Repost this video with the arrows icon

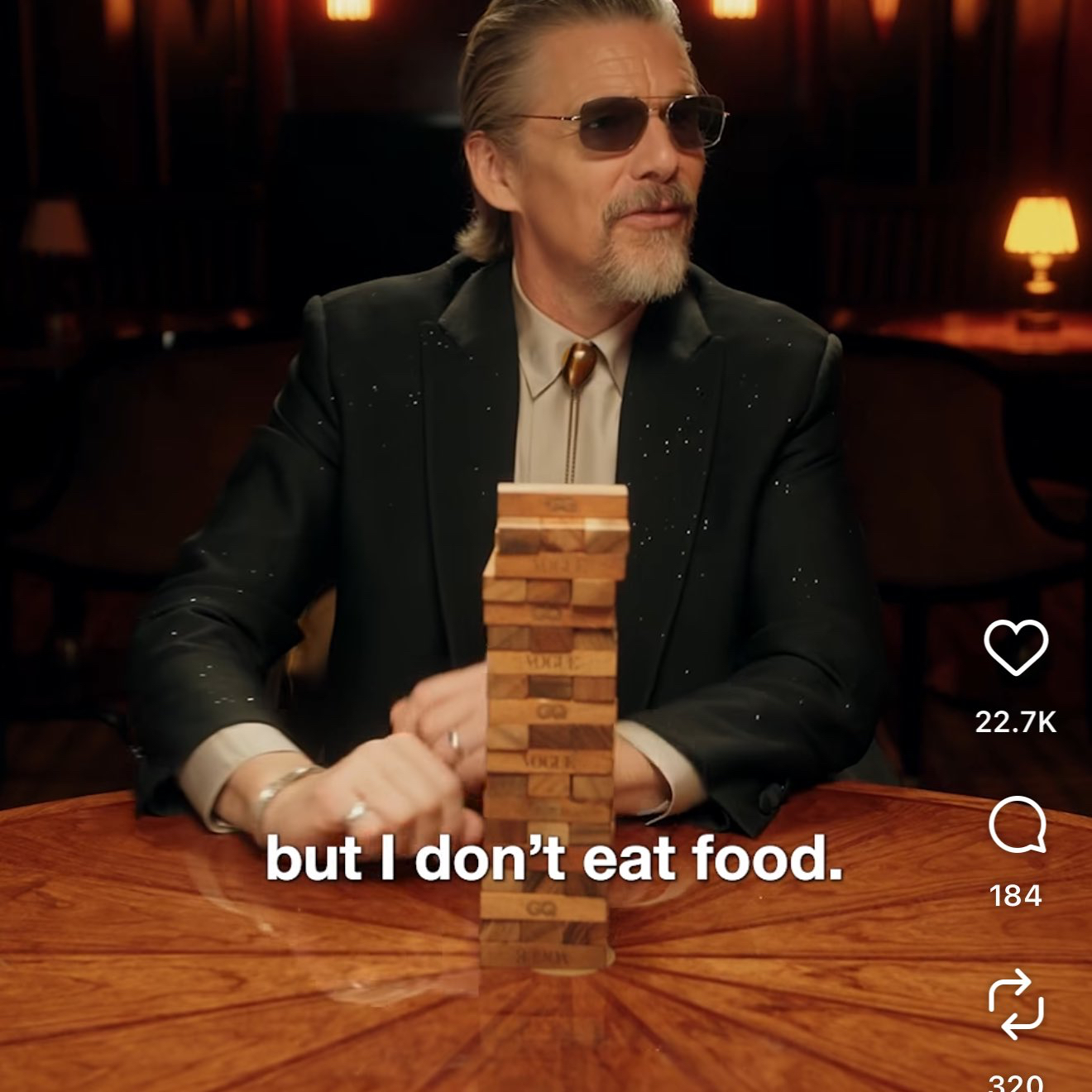click(x=1016, y=1004)
